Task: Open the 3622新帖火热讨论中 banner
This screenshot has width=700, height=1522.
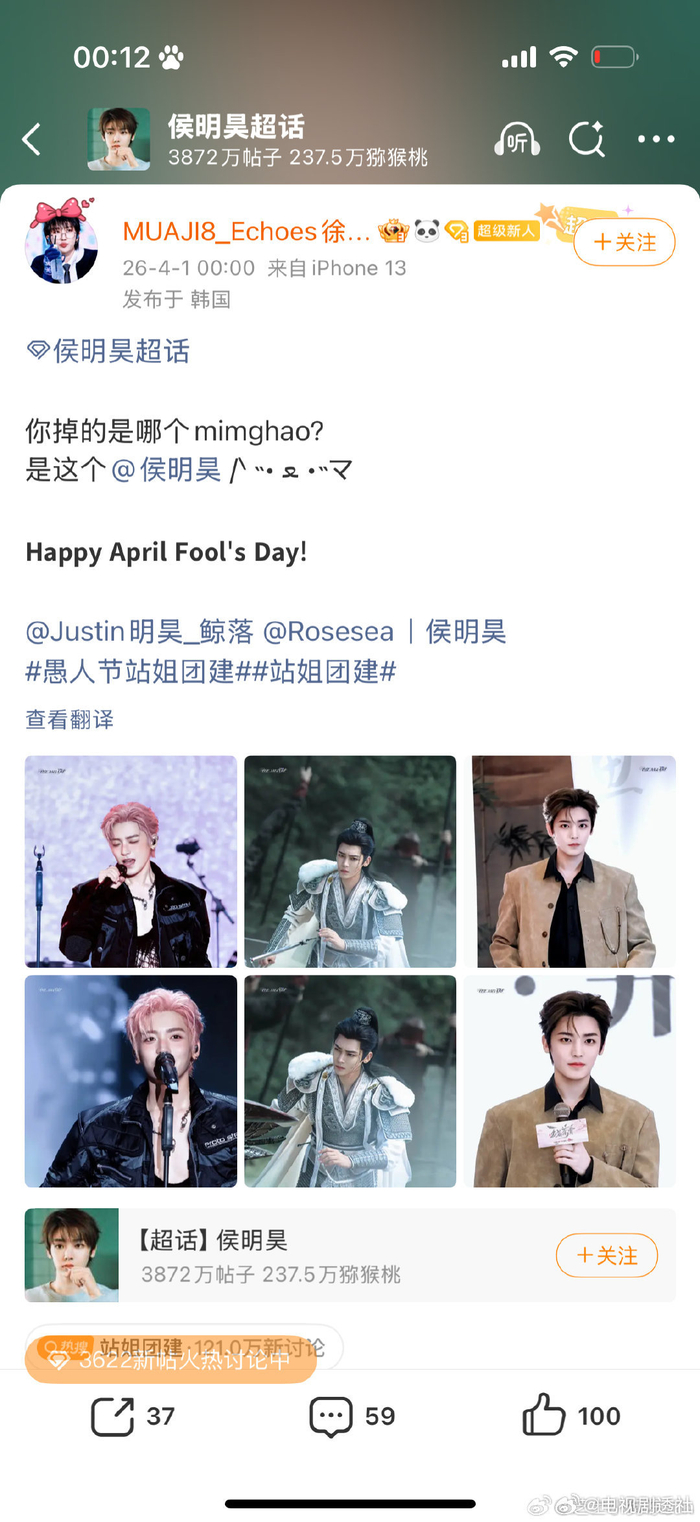Action: [170, 1361]
